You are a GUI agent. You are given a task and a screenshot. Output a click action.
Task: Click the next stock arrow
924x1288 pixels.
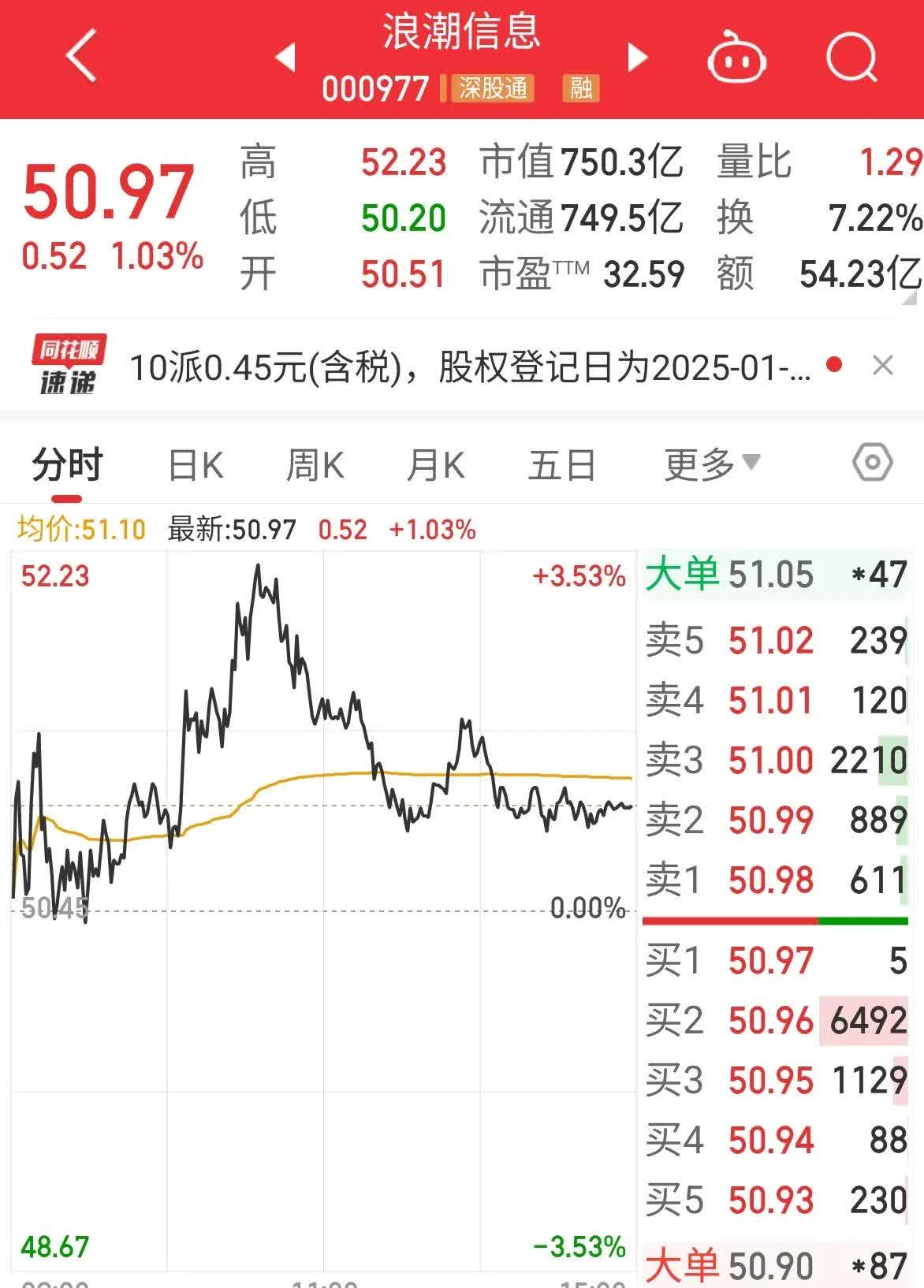tap(638, 57)
